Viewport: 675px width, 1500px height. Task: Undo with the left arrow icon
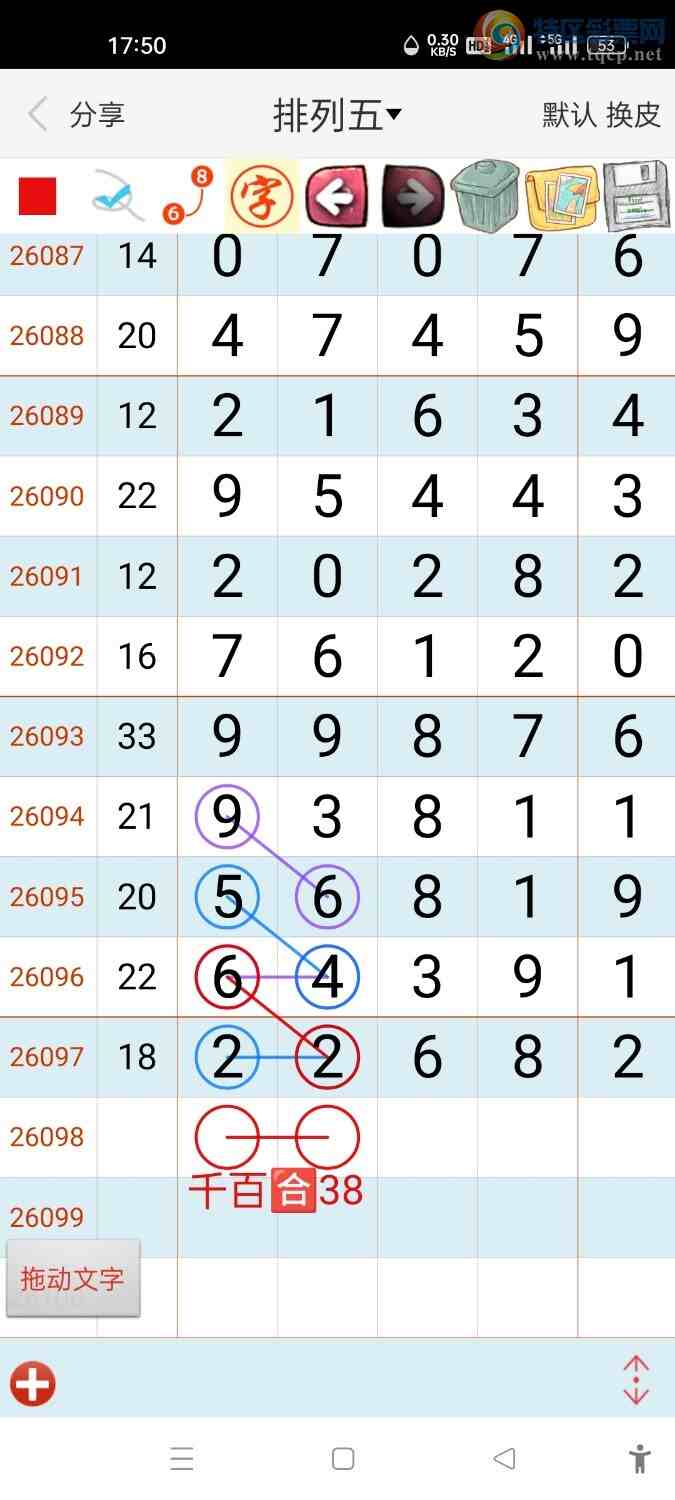pos(336,196)
